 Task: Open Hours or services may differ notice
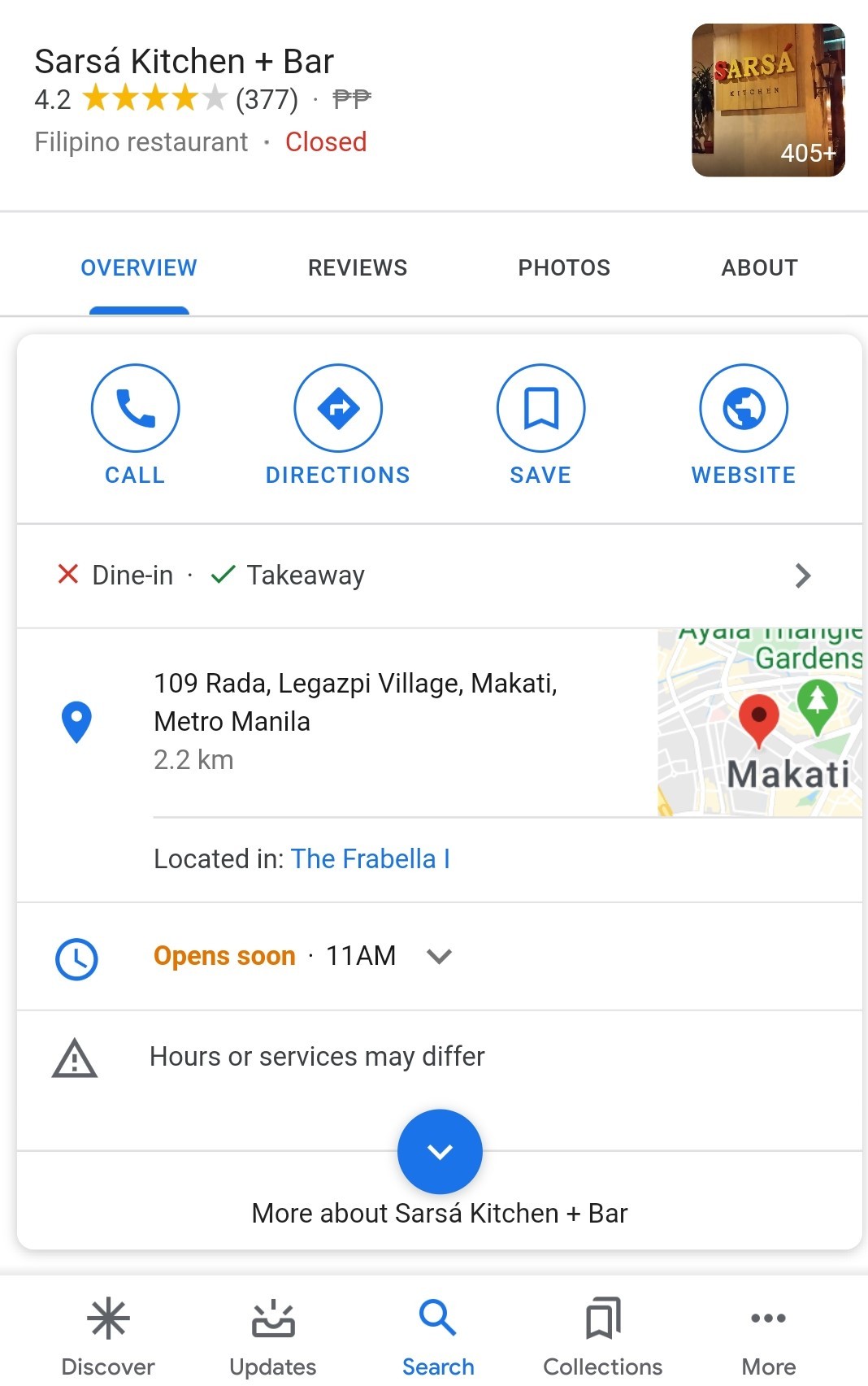pyautogui.click(x=317, y=1057)
